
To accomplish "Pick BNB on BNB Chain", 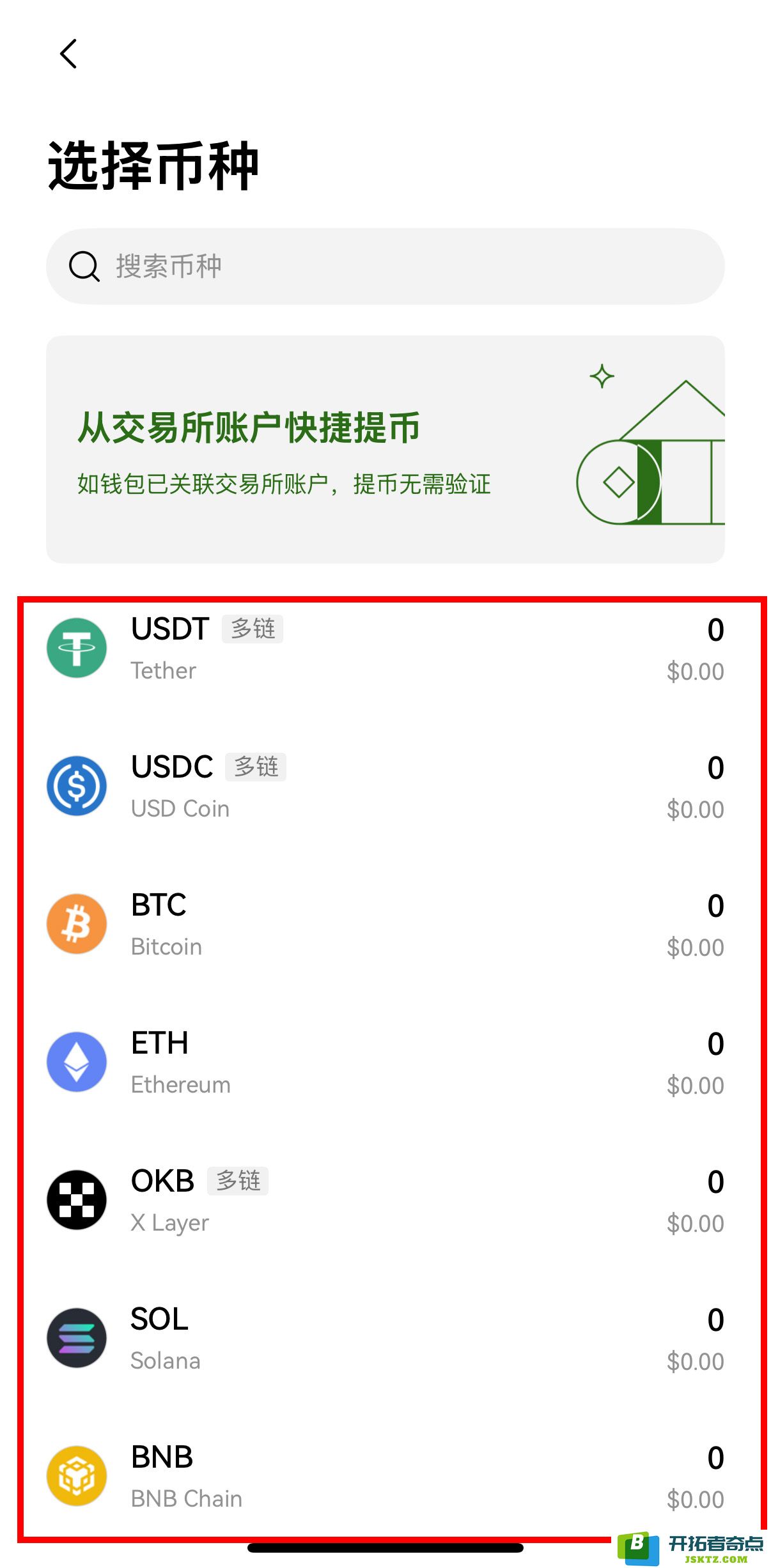I will pos(385,1477).
